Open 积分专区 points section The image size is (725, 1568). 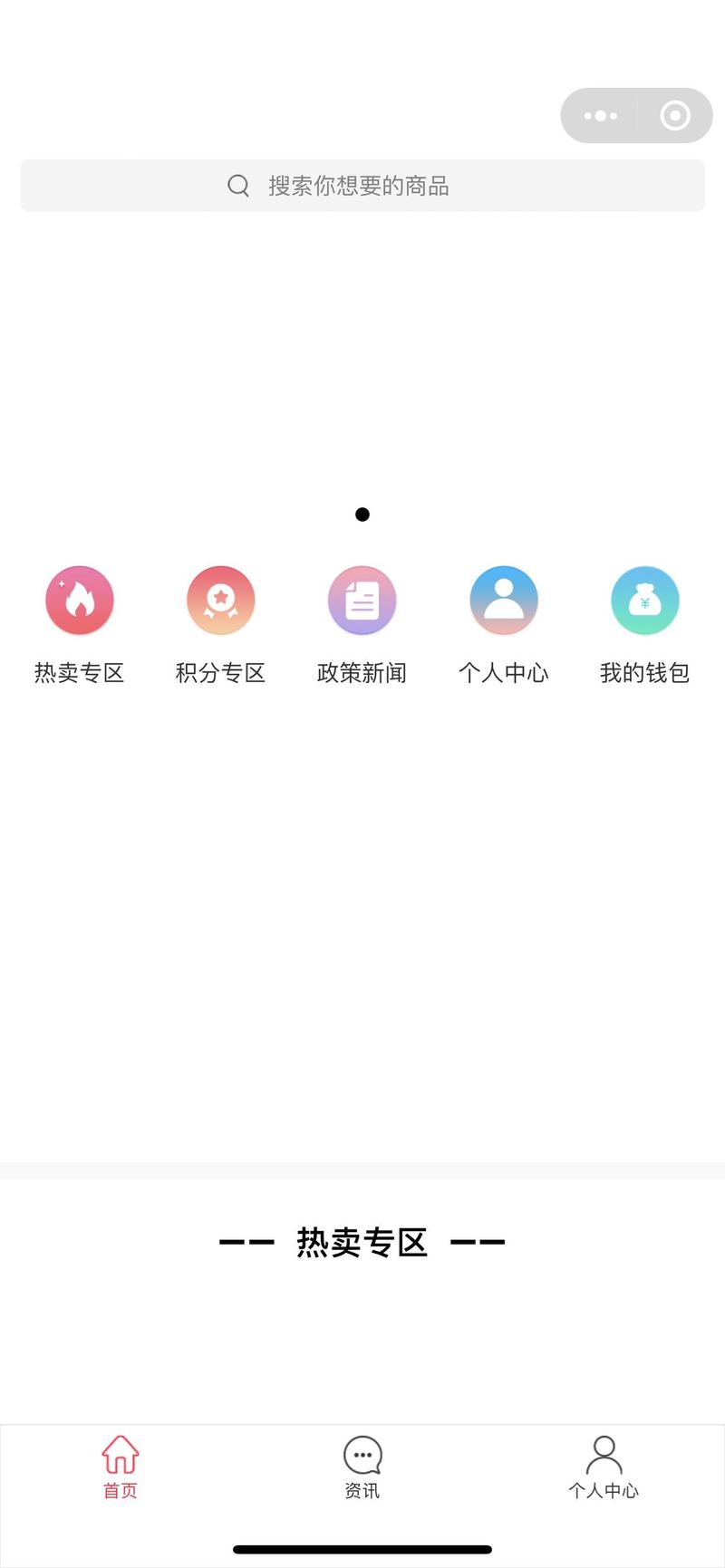[221, 625]
